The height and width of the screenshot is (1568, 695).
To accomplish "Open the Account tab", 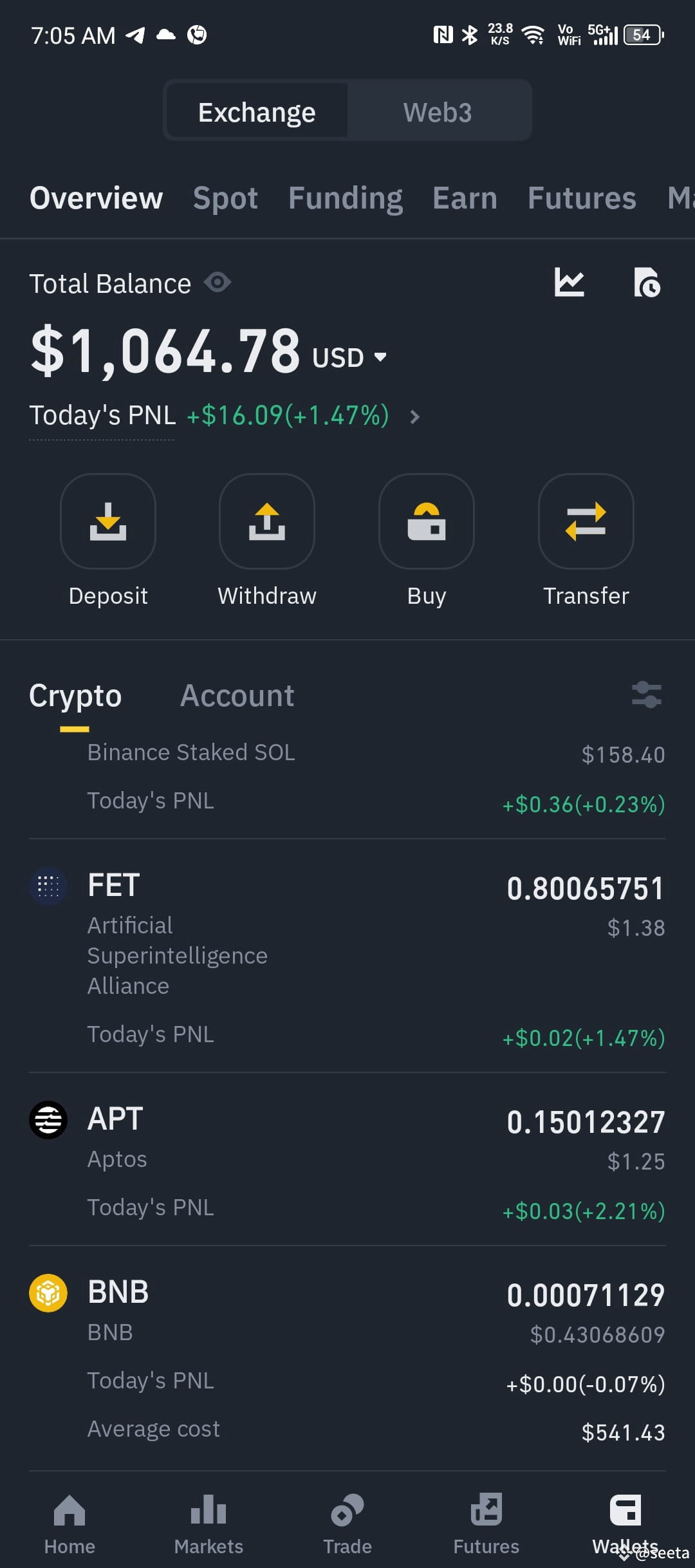I will [237, 696].
